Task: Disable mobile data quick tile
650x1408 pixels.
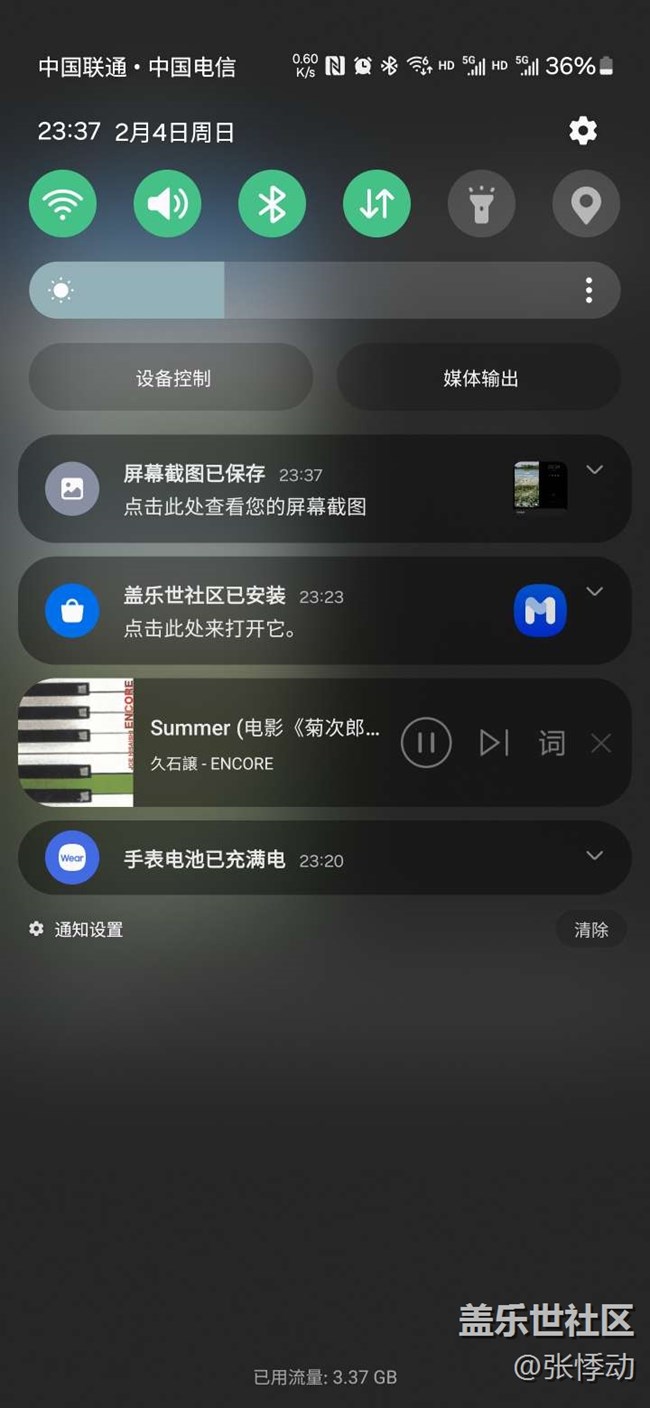Action: pyautogui.click(x=376, y=204)
